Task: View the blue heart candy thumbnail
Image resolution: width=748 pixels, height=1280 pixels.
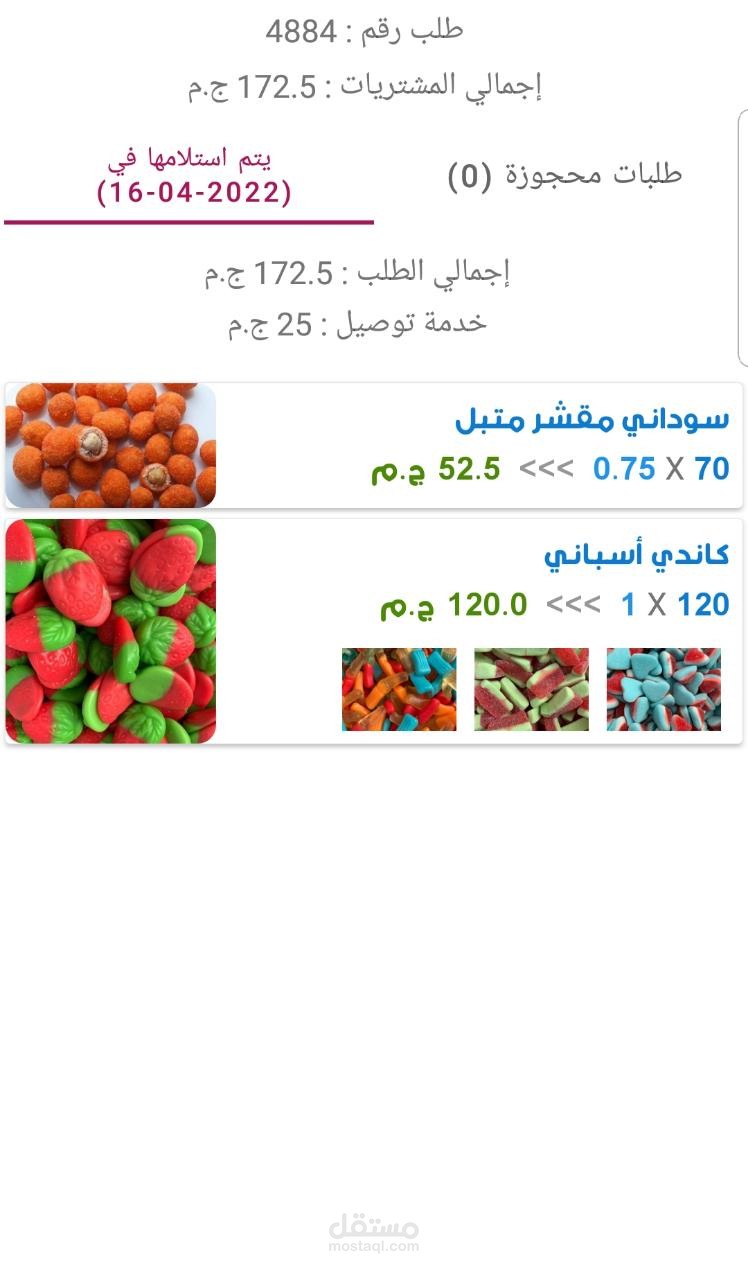Action: click(663, 689)
